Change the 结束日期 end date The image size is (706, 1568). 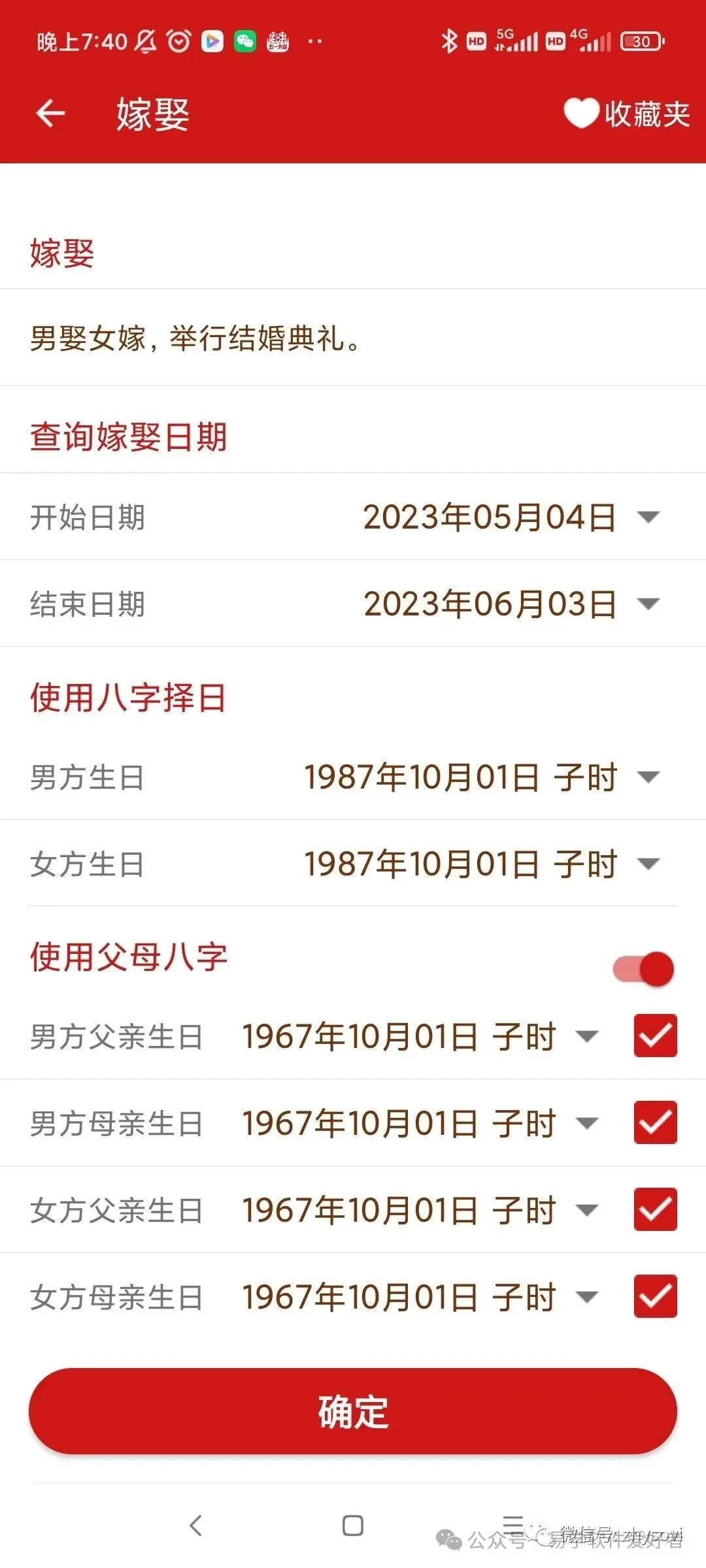tap(510, 604)
